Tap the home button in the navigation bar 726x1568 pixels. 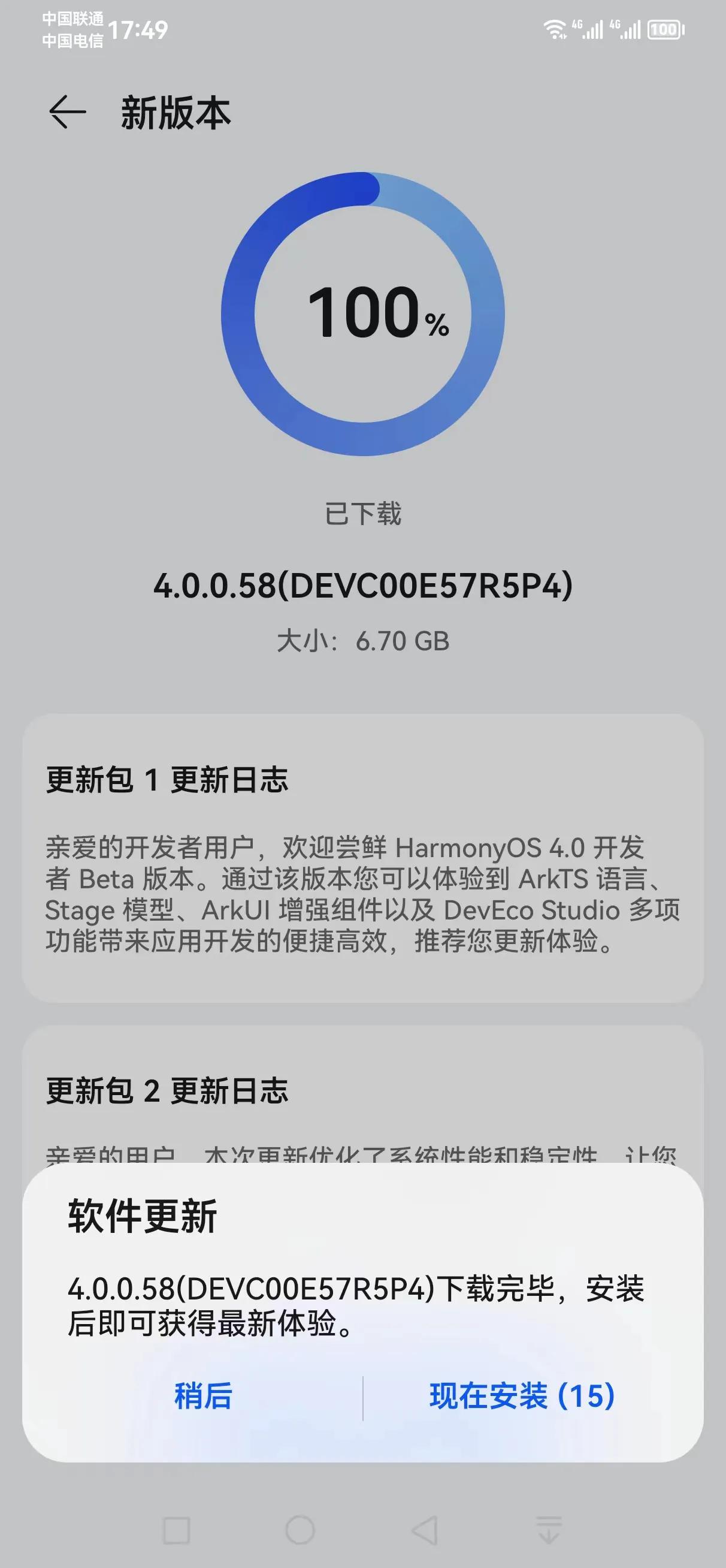click(x=300, y=1530)
